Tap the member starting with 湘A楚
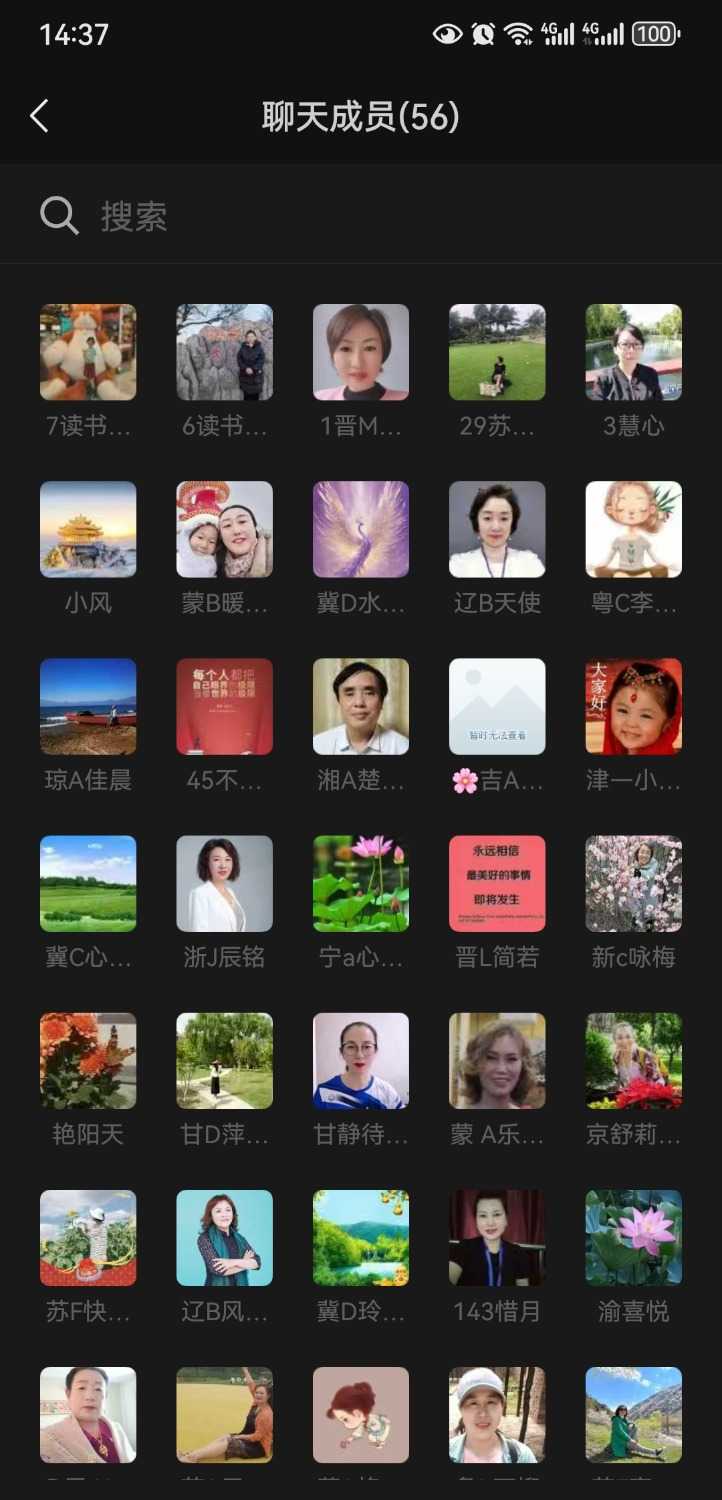The height and width of the screenshot is (1500, 722). [361, 707]
